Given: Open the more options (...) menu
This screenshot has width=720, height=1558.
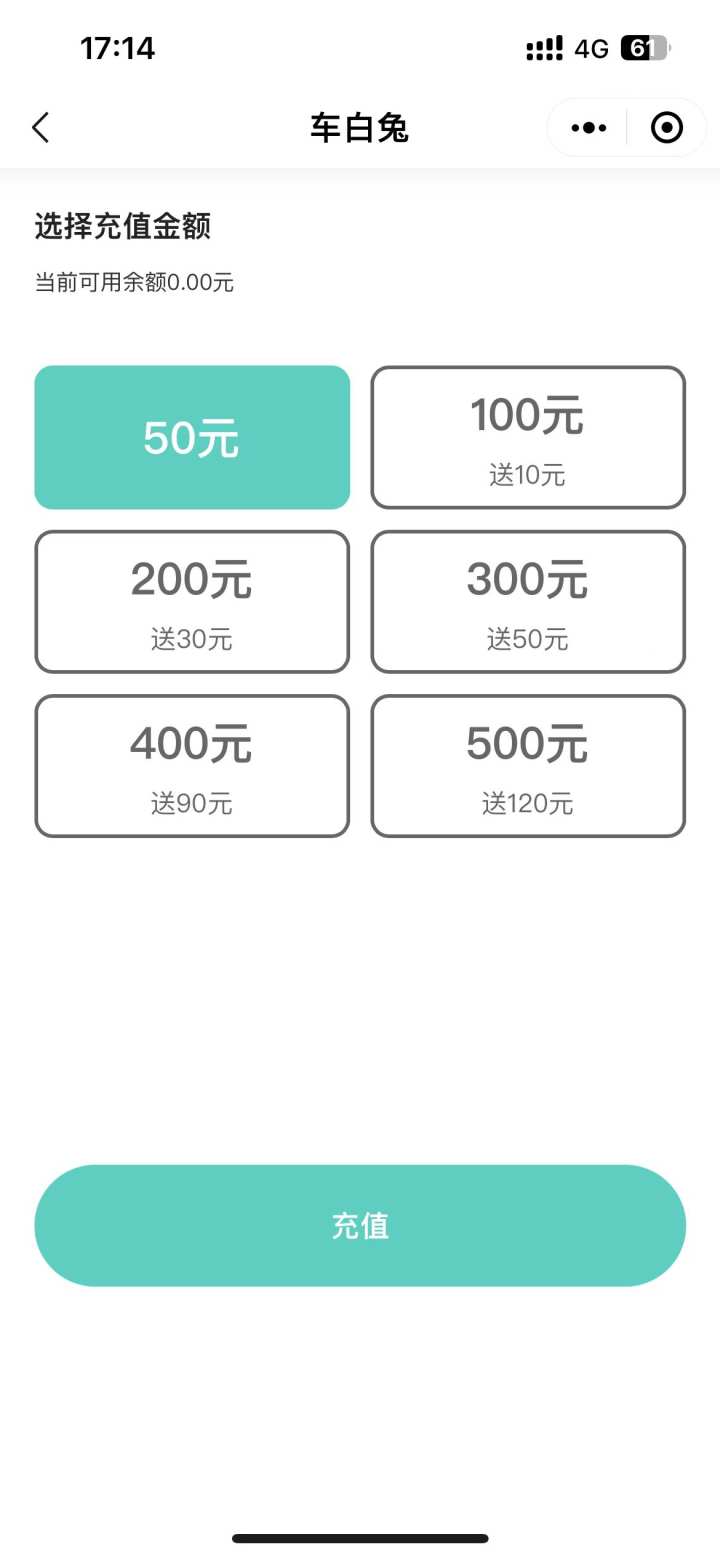Looking at the screenshot, I should pos(588,127).
